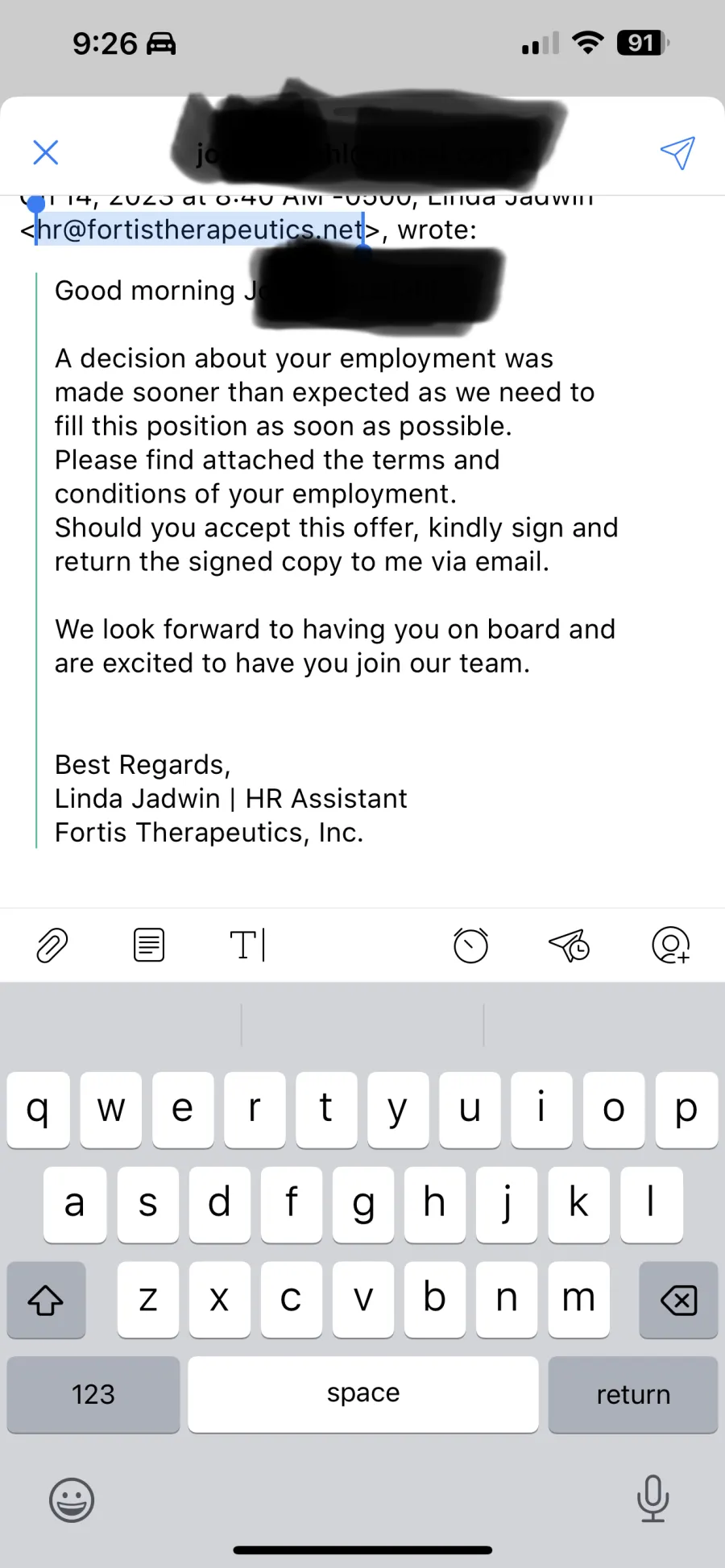Viewport: 725px width, 1568px height.
Task: Tap the shift key
Action: (x=46, y=1300)
